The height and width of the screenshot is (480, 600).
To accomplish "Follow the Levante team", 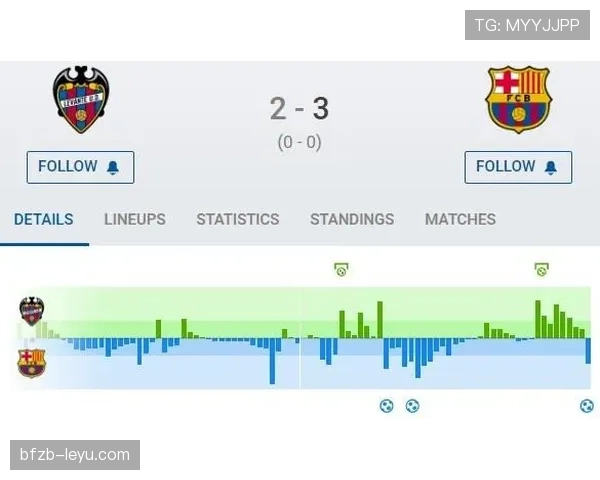I will coord(80,167).
